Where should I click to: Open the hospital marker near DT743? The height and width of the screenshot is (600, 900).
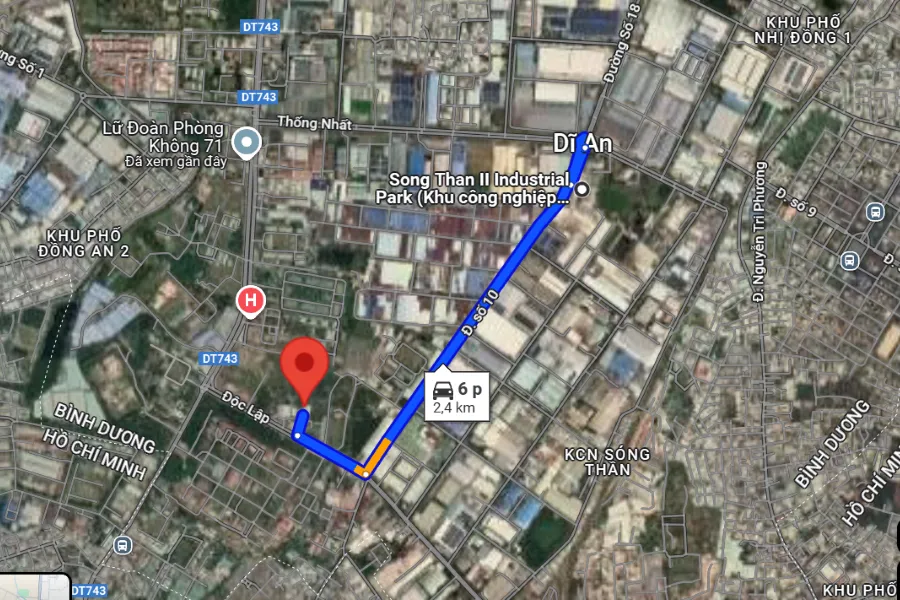pyautogui.click(x=250, y=299)
